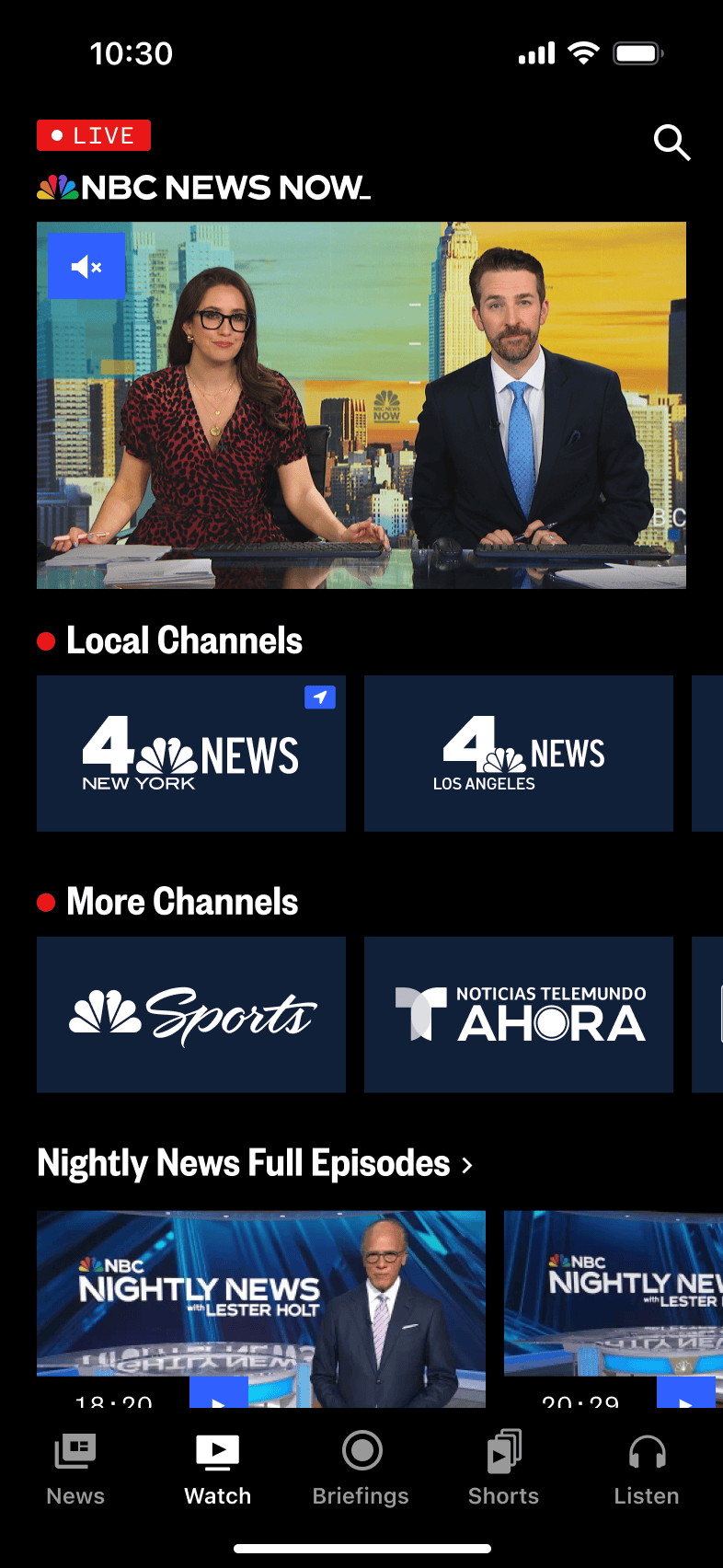Image resolution: width=723 pixels, height=1568 pixels.
Task: Switch to the Shorts tab
Action: click(503, 1469)
